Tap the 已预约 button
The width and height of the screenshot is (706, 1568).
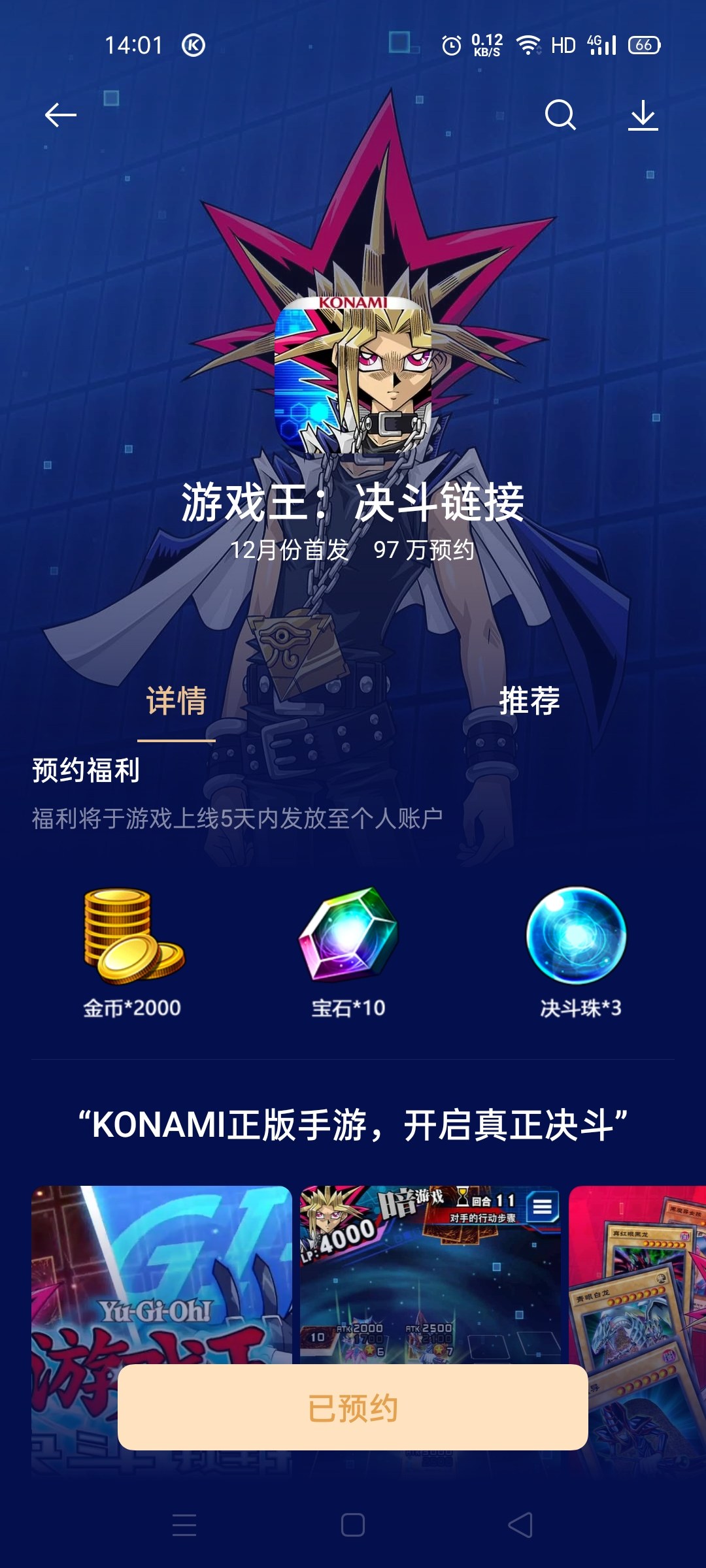[x=353, y=1407]
